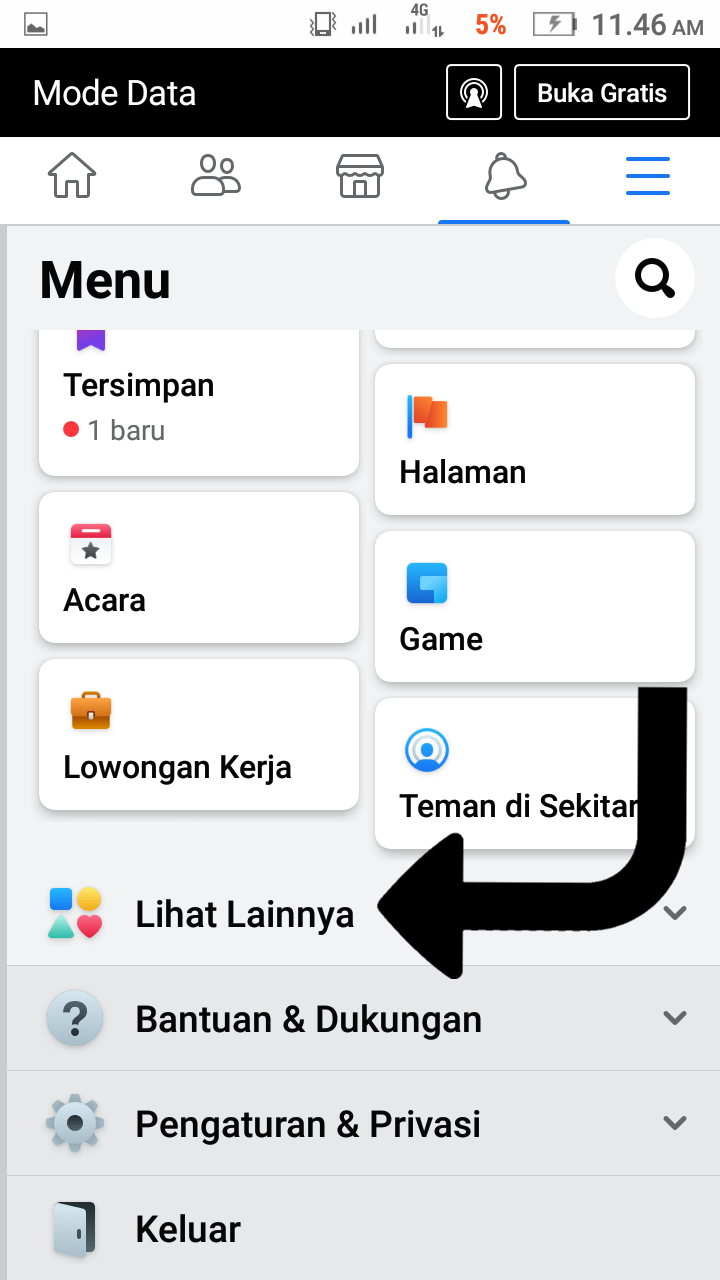Screen dimensions: 720x1280
Task: Open the Game card
Action: point(534,606)
